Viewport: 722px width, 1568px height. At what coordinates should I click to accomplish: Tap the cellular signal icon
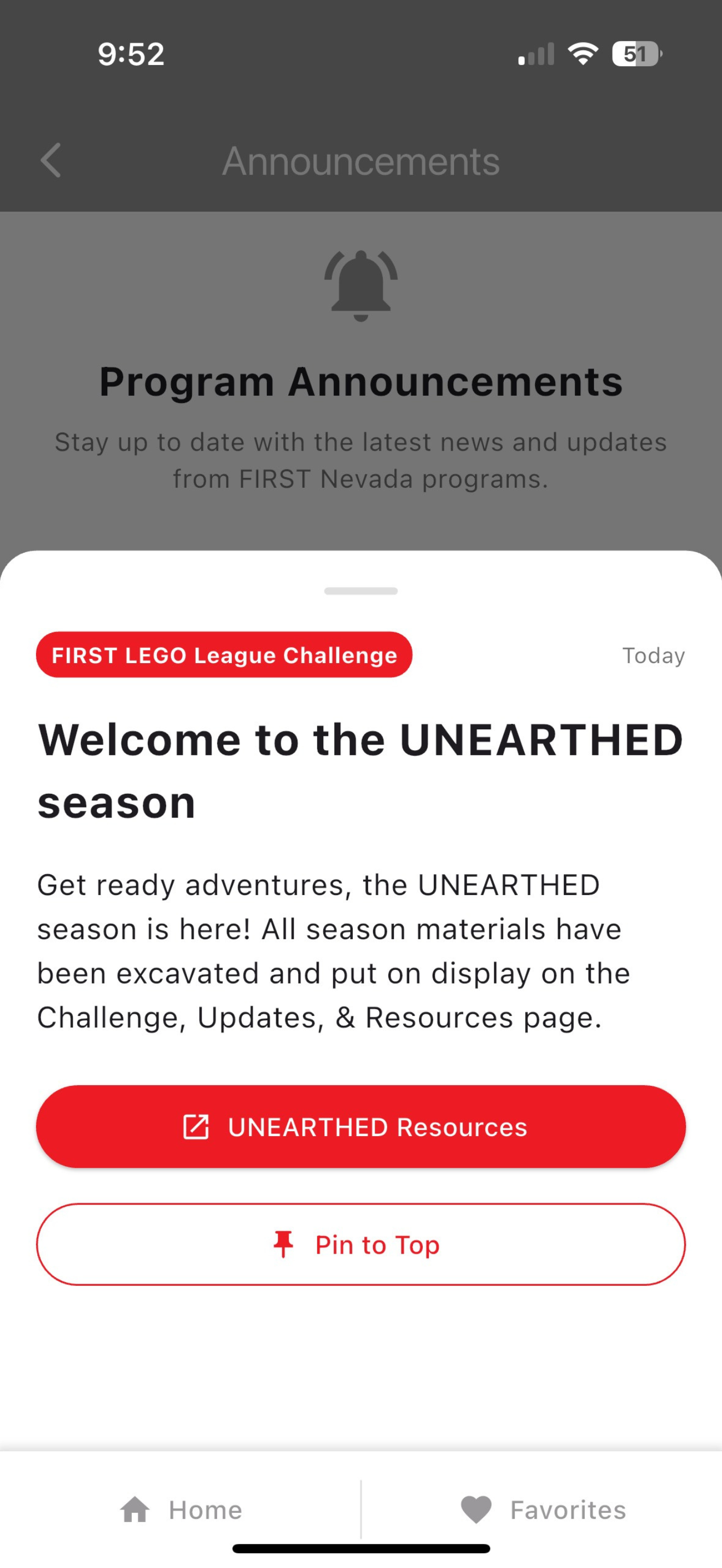pos(534,54)
